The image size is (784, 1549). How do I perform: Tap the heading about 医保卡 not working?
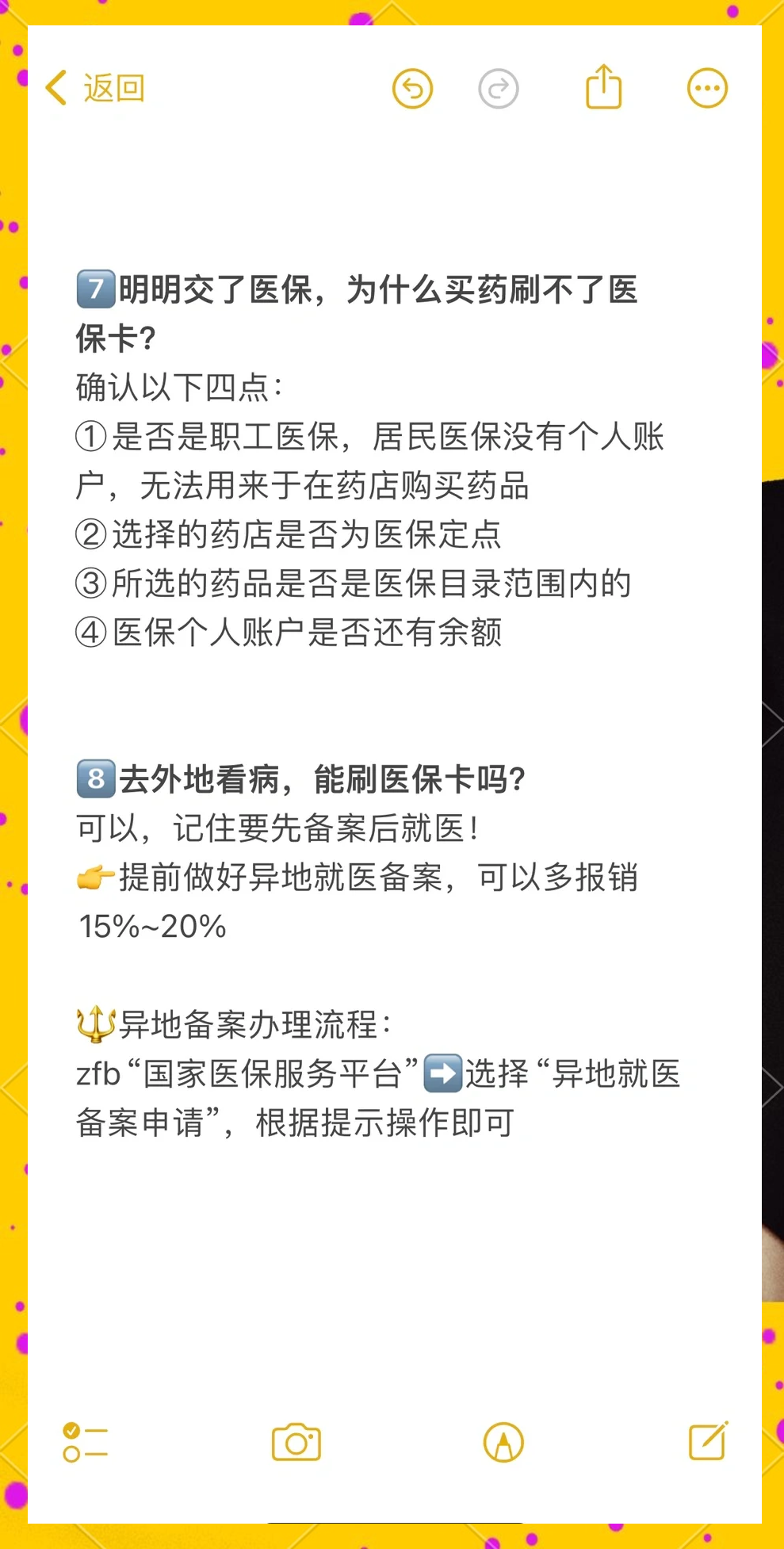pyautogui.click(x=357, y=290)
